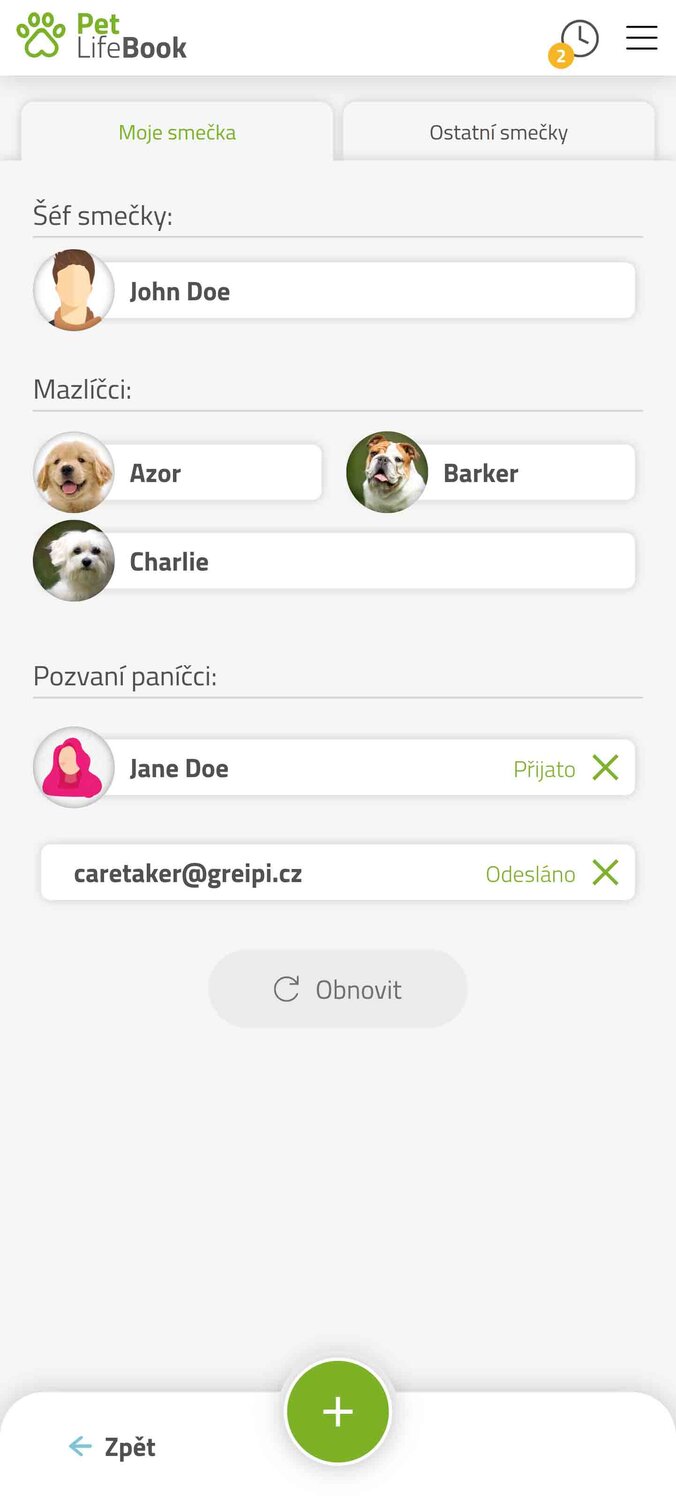Image resolution: width=676 pixels, height=1500 pixels.
Task: Go back with Zpět
Action: point(112,1447)
